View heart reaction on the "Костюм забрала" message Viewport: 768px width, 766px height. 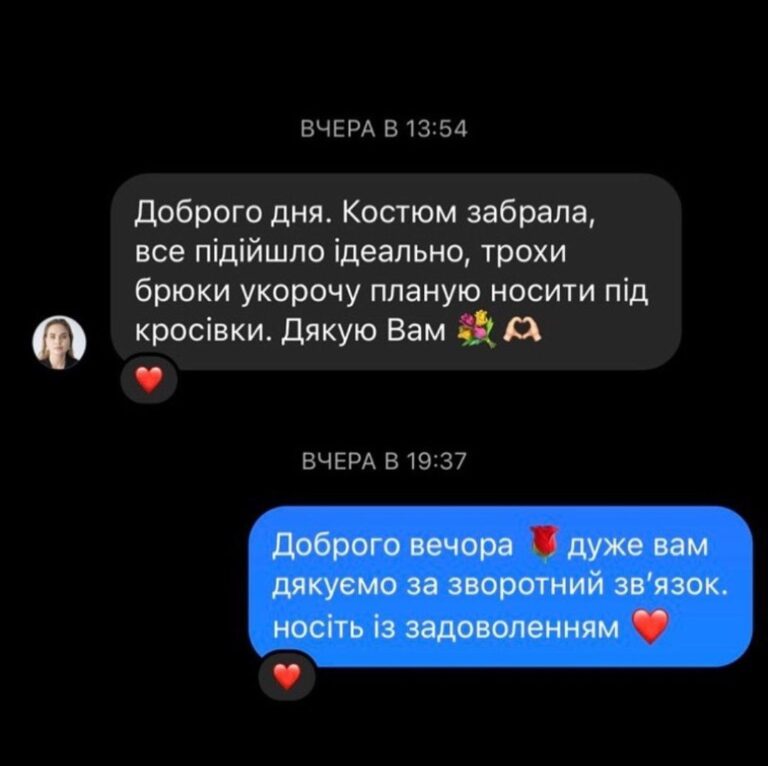click(x=148, y=380)
